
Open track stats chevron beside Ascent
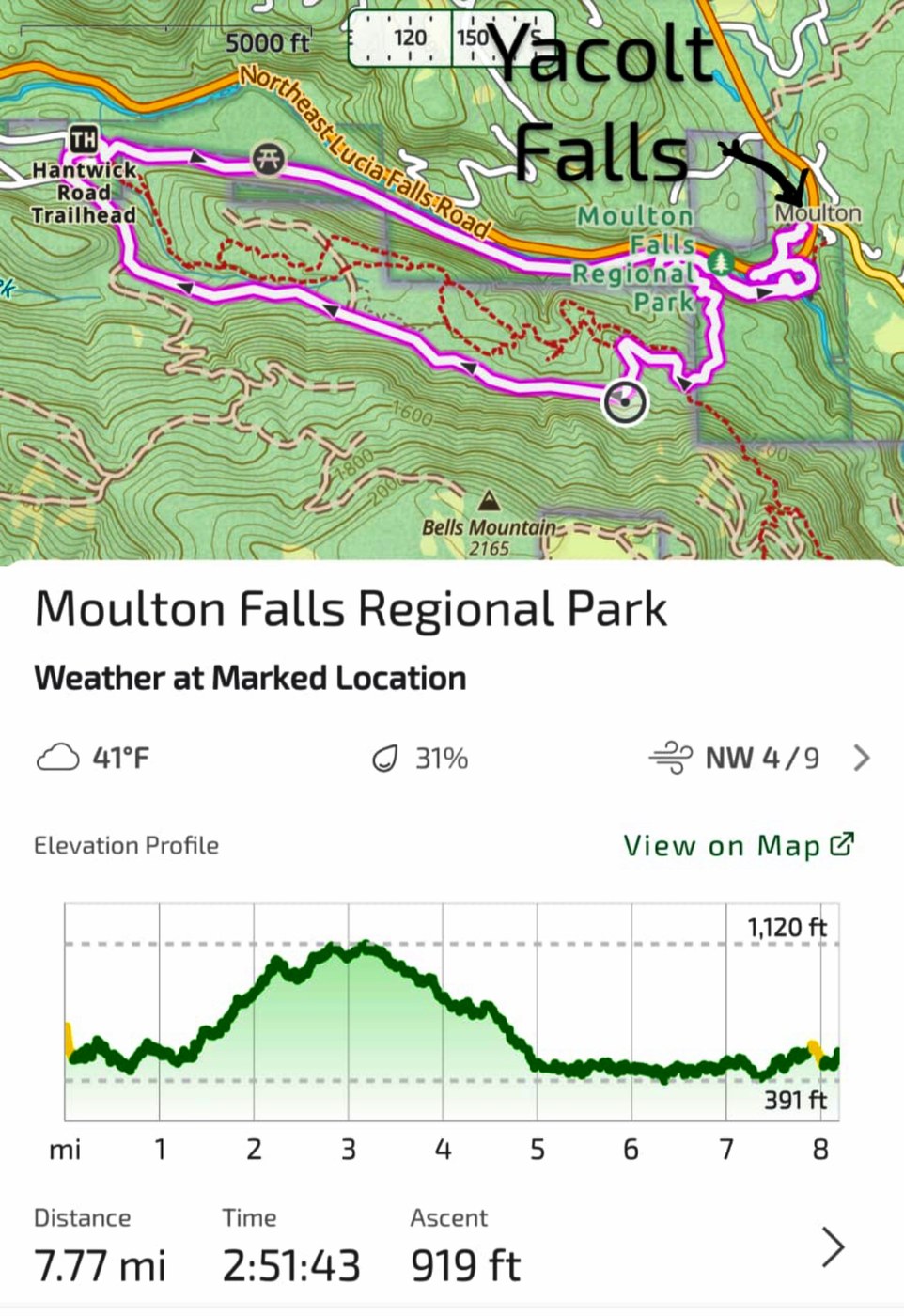pos(833,1247)
